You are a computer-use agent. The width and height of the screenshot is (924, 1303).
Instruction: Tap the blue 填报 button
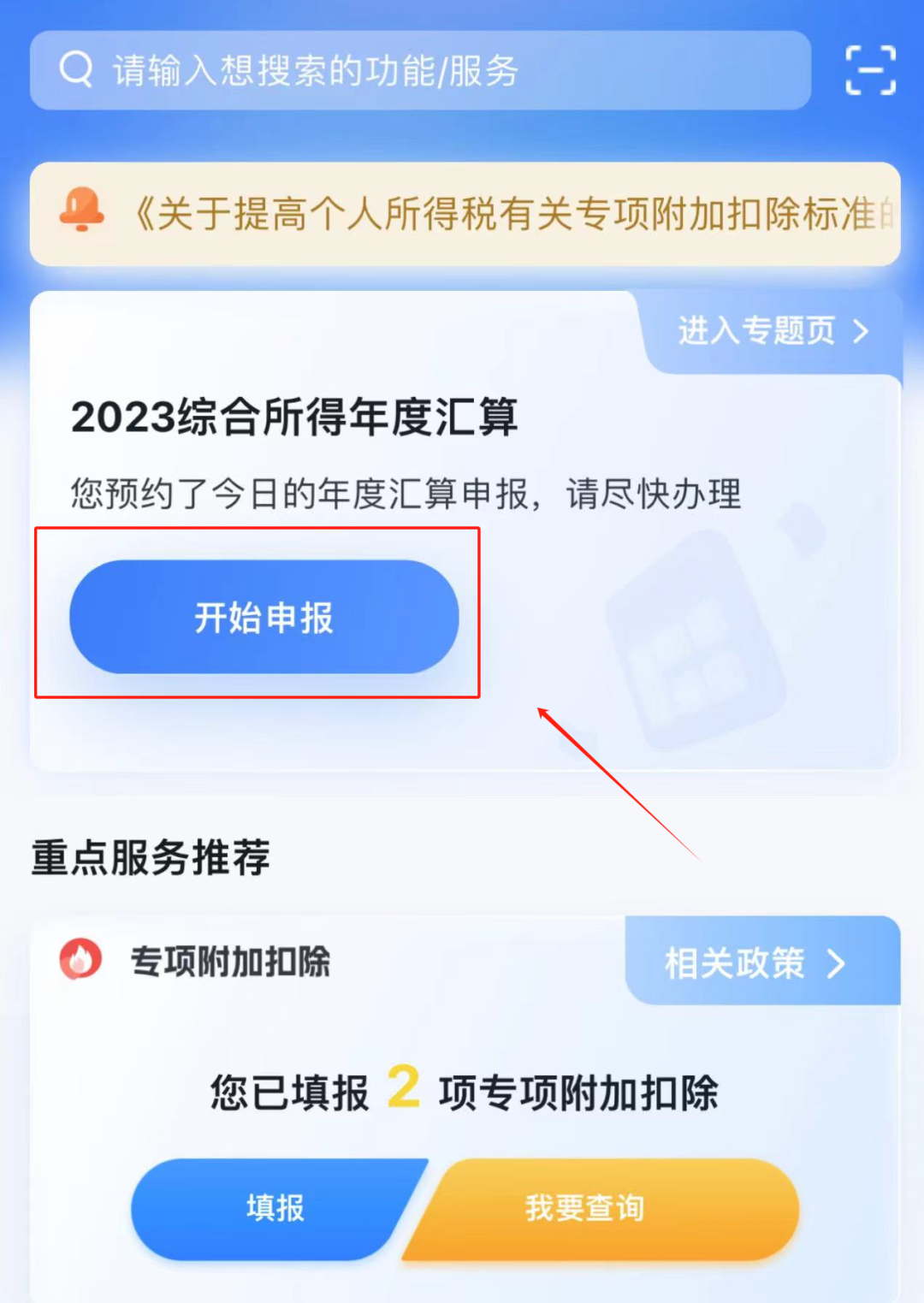point(274,1208)
